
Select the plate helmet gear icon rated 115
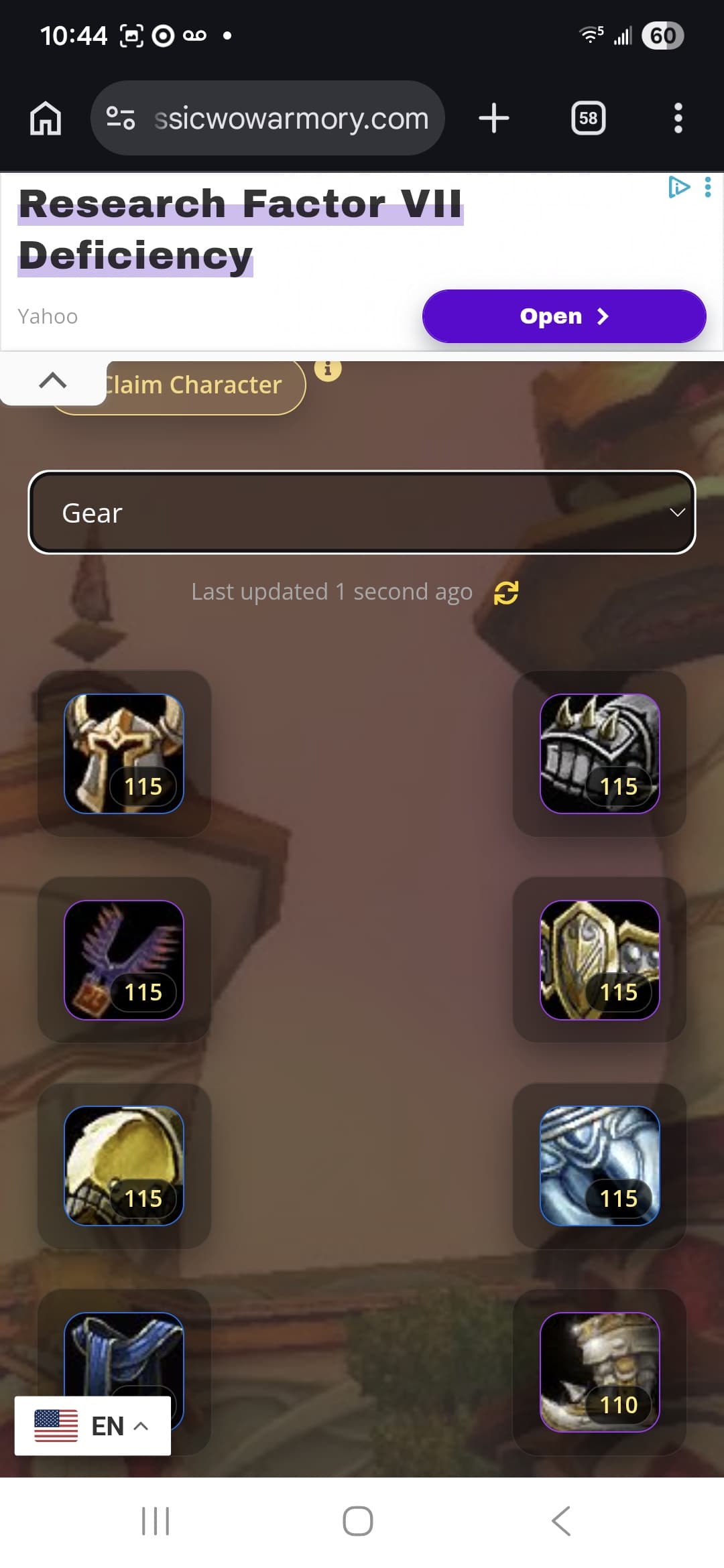click(125, 752)
